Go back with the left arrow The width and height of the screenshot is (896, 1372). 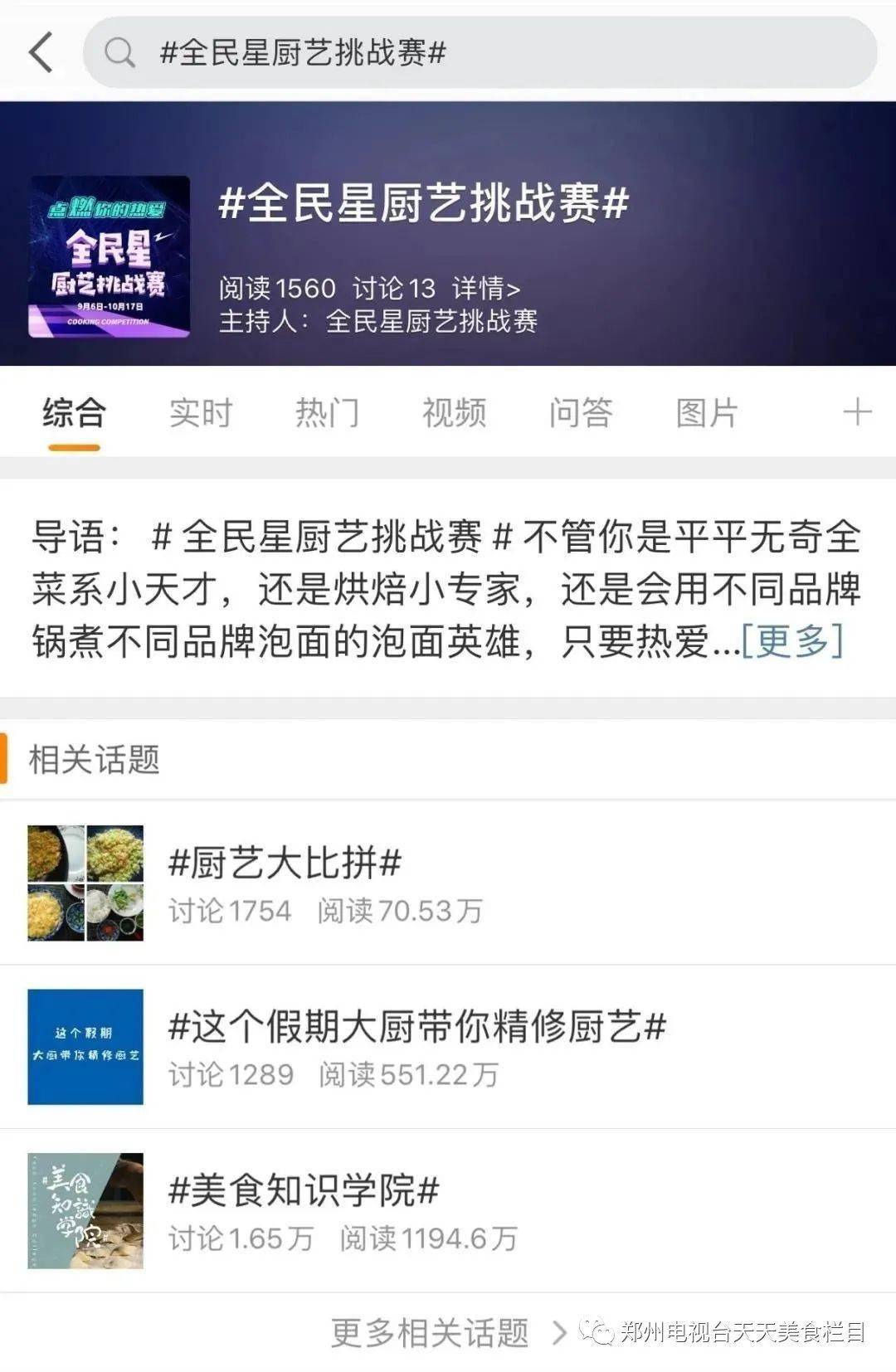point(41,52)
